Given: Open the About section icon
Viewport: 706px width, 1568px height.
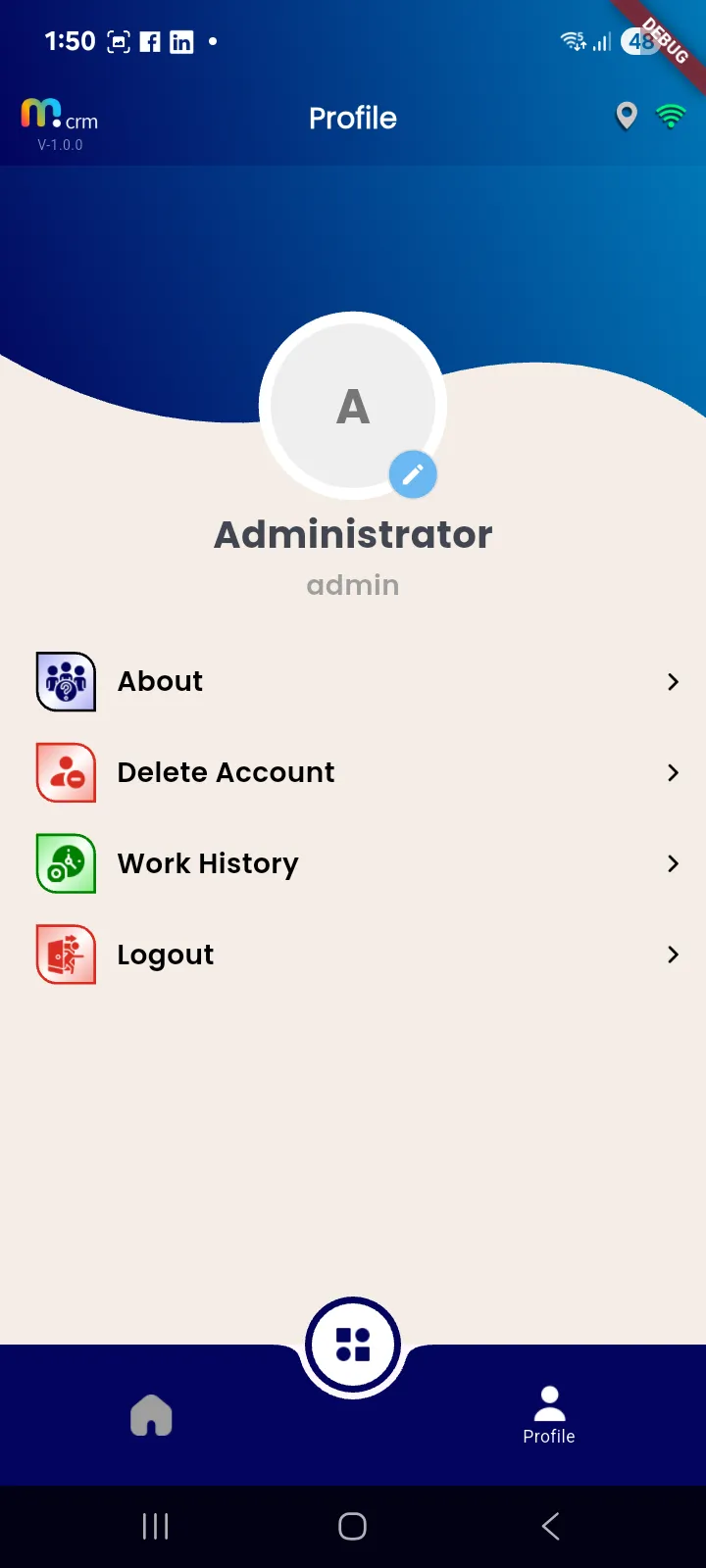Looking at the screenshot, I should click(65, 681).
